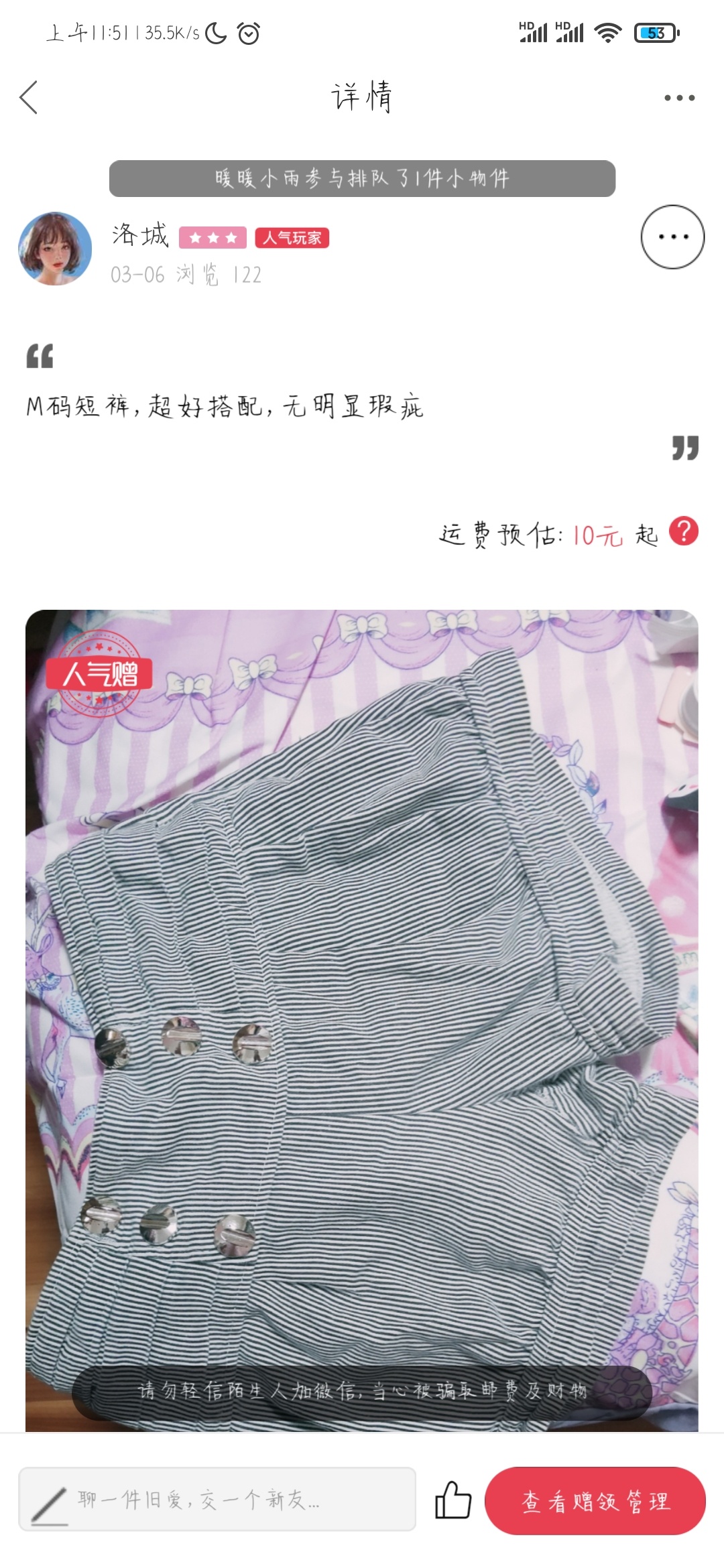Tap the circled more-options button beside 洛城

(672, 237)
